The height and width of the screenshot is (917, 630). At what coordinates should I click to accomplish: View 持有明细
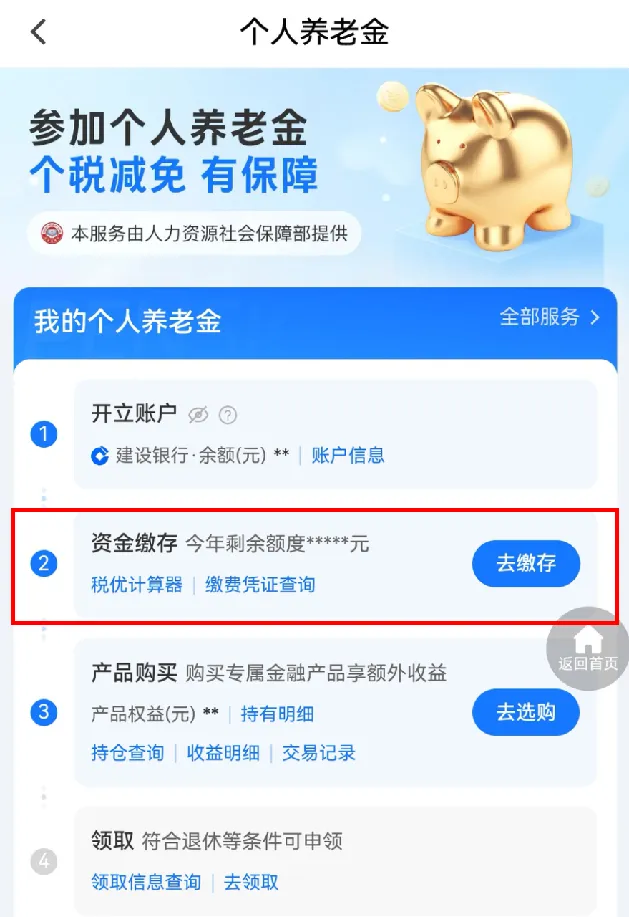pyautogui.click(x=277, y=714)
